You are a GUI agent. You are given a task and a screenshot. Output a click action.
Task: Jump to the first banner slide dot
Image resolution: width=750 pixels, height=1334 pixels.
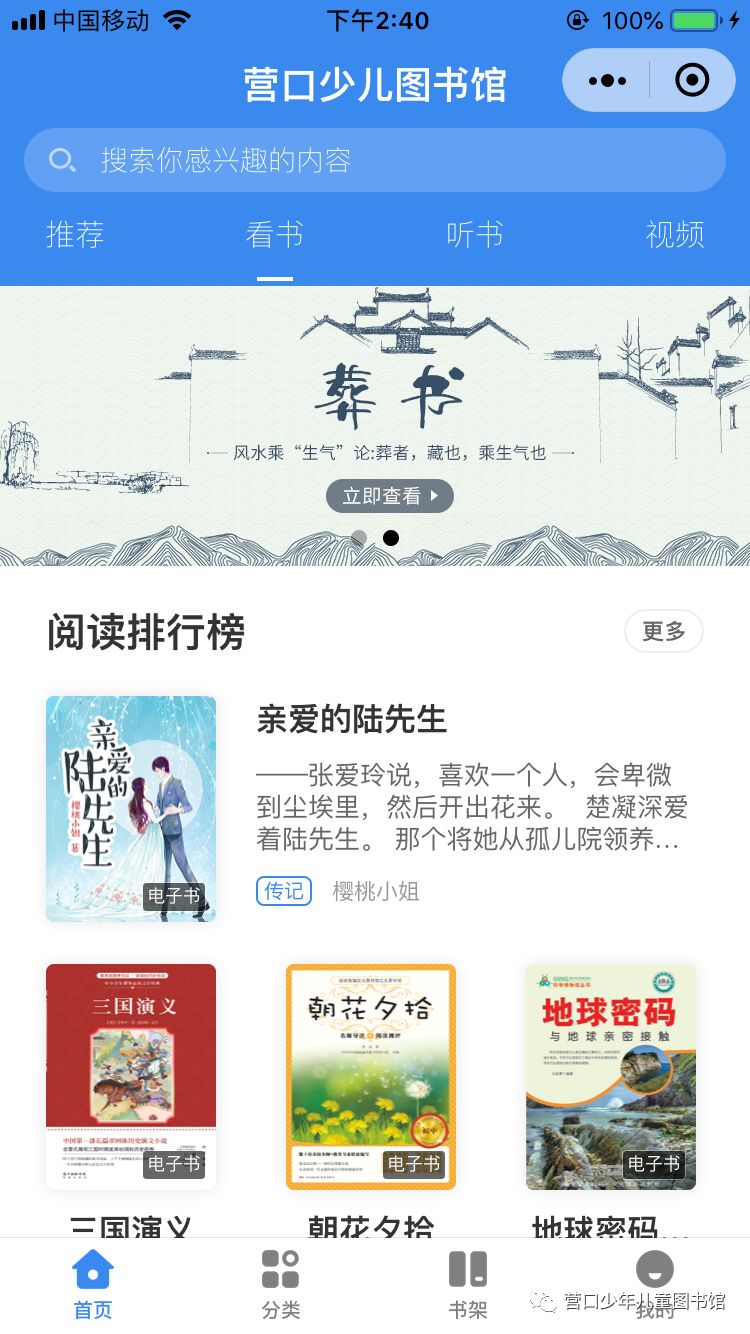pos(359,538)
